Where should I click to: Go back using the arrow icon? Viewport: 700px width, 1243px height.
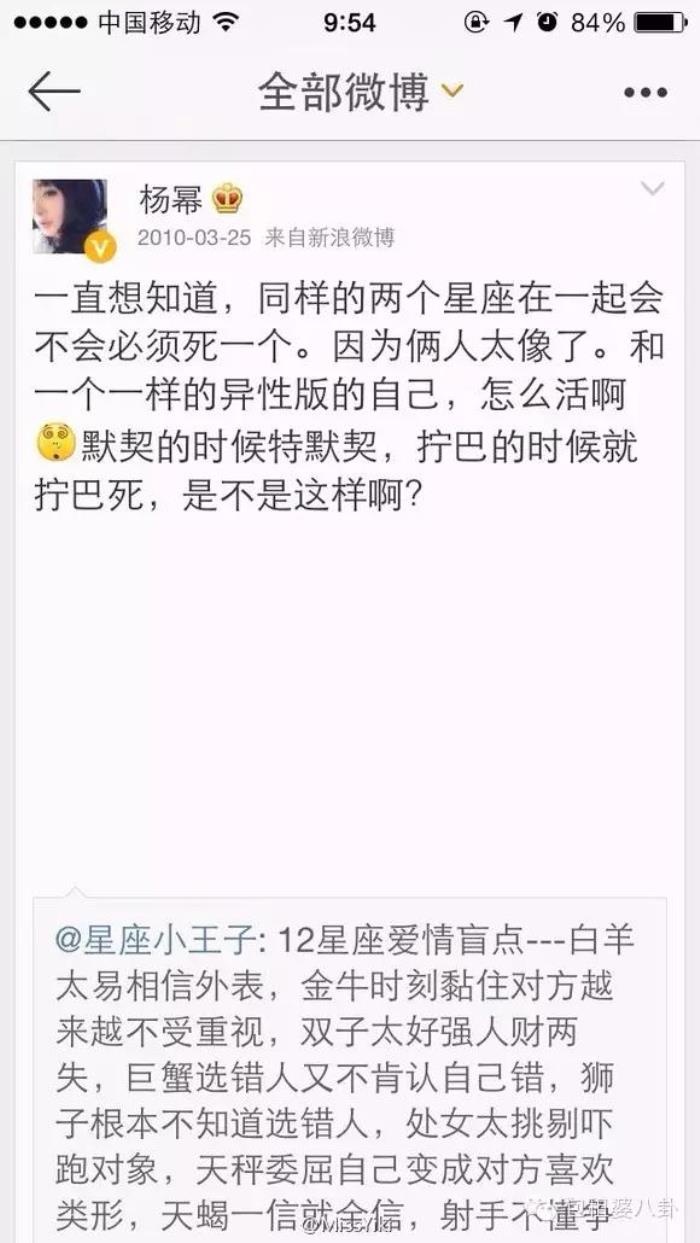coord(53,92)
